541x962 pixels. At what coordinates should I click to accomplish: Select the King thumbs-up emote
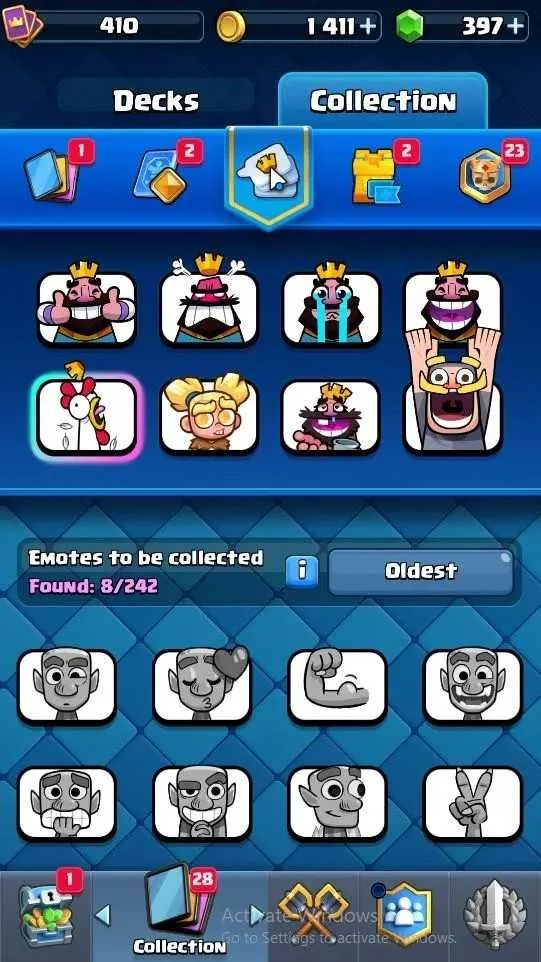click(x=86, y=303)
